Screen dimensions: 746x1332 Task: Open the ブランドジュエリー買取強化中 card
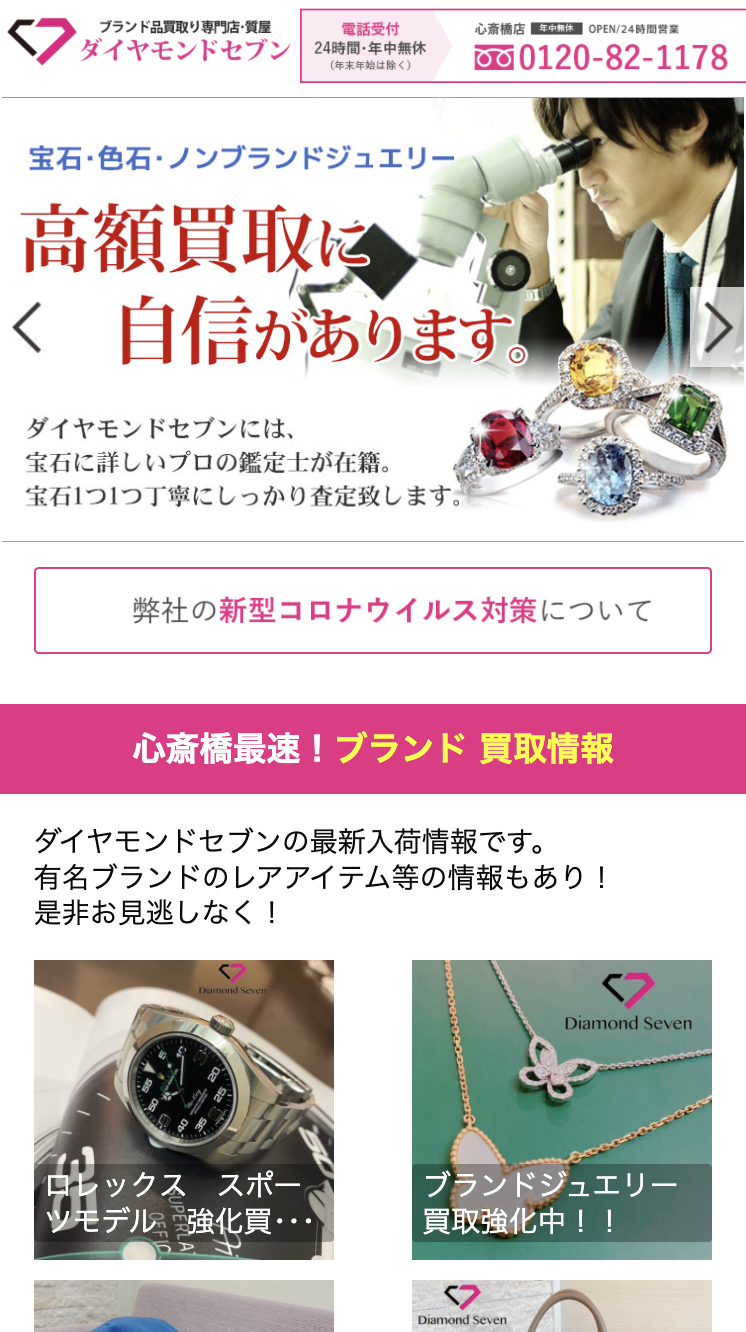click(562, 1109)
